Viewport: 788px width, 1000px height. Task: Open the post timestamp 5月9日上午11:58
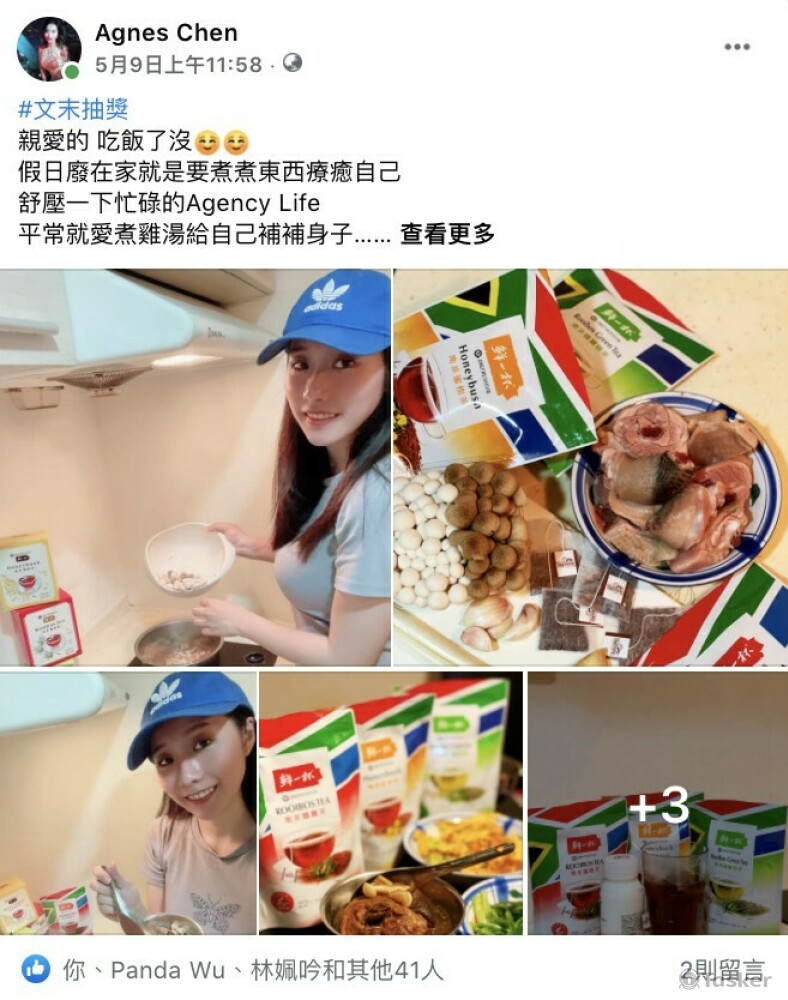178,65
